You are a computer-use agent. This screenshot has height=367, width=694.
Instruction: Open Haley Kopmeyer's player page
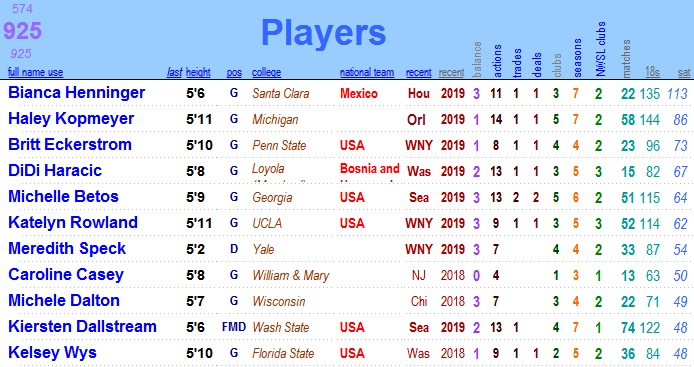[x=71, y=119]
